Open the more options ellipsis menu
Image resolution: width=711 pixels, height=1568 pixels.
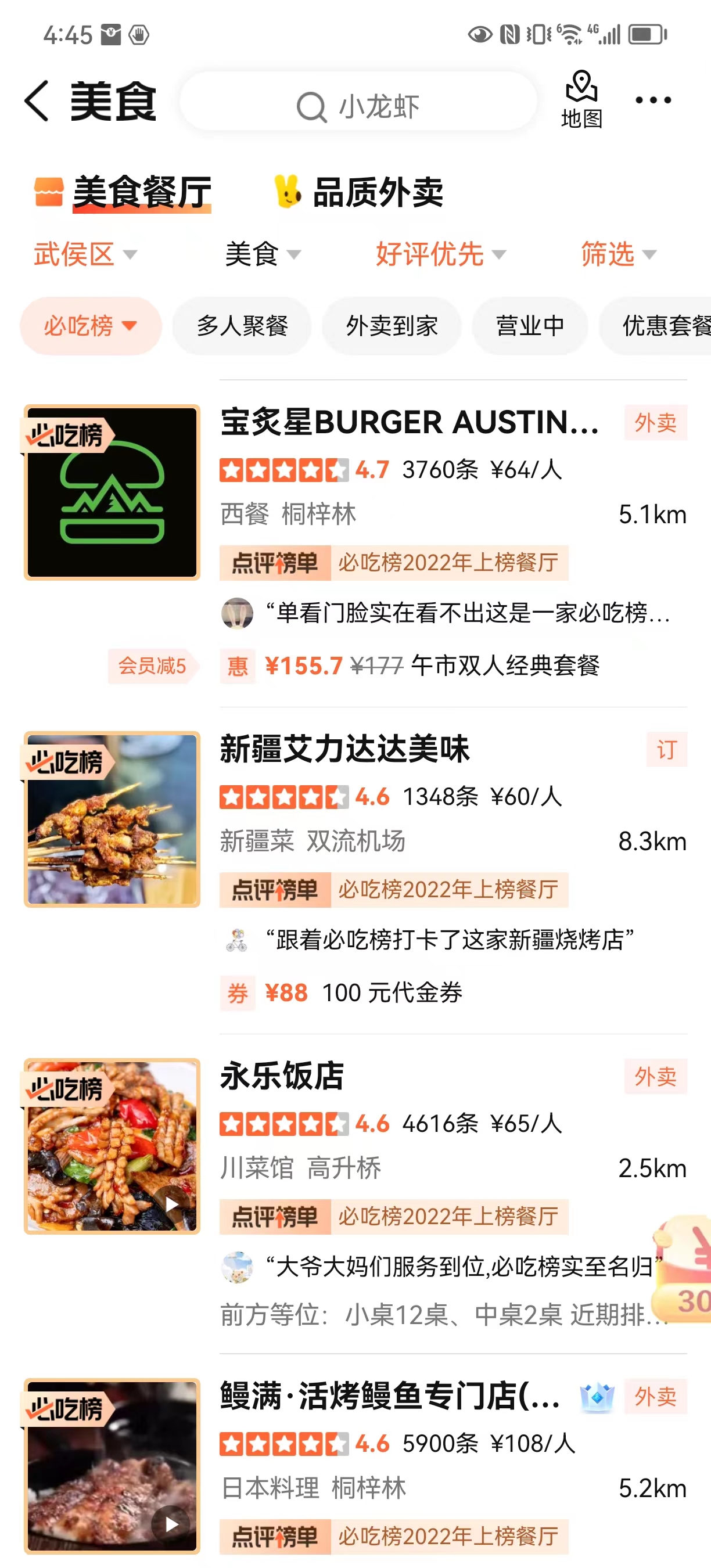(652, 100)
